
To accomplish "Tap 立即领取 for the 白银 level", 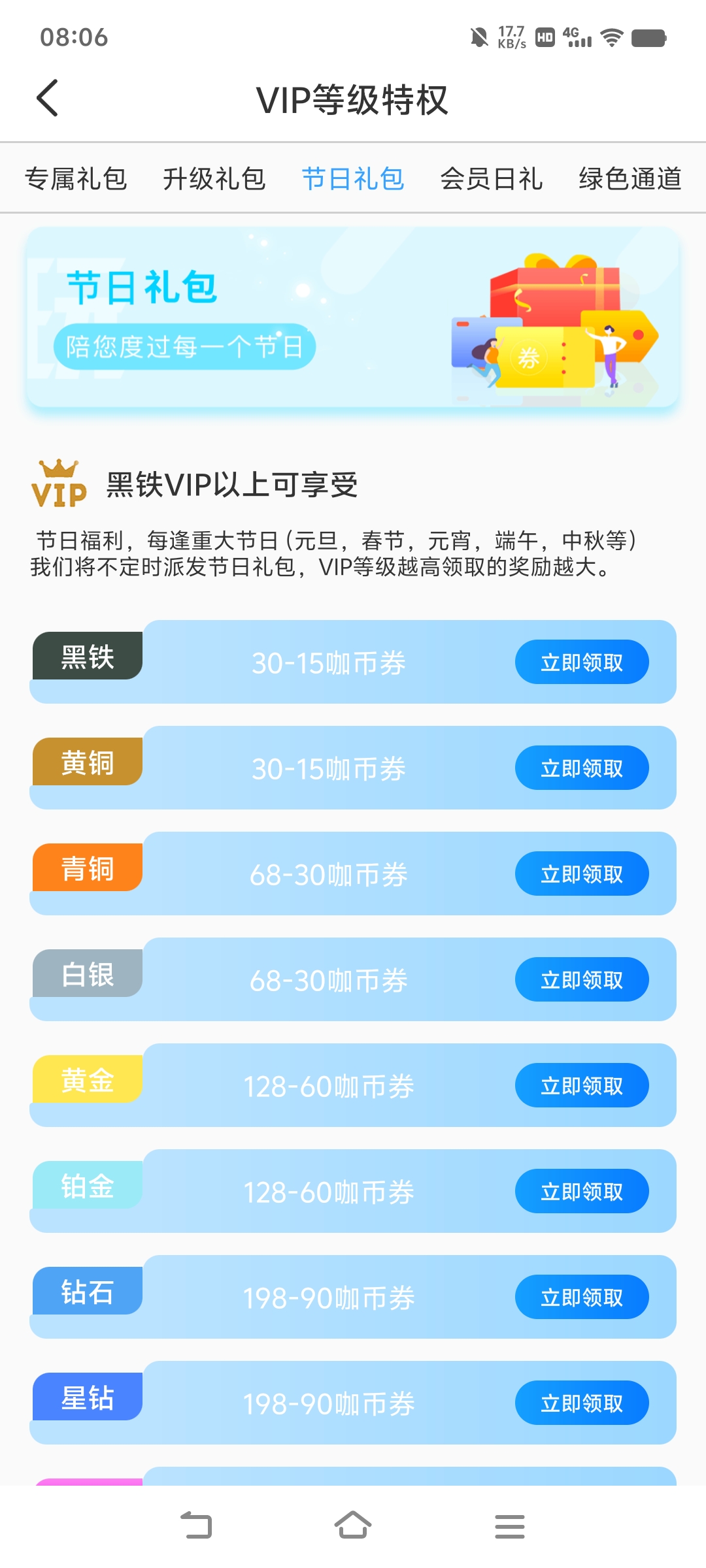I will (582, 979).
